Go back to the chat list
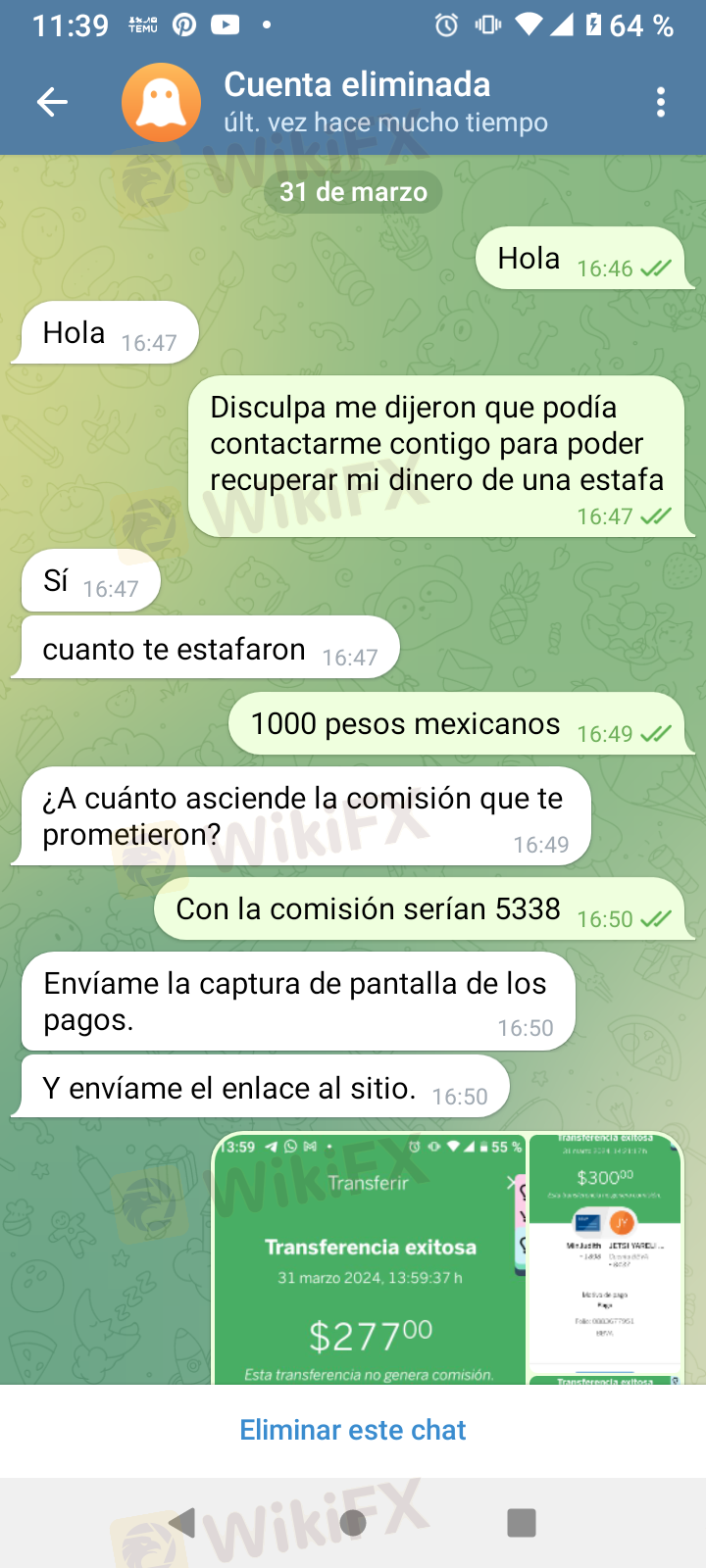This screenshot has width=706, height=1568. (52, 102)
